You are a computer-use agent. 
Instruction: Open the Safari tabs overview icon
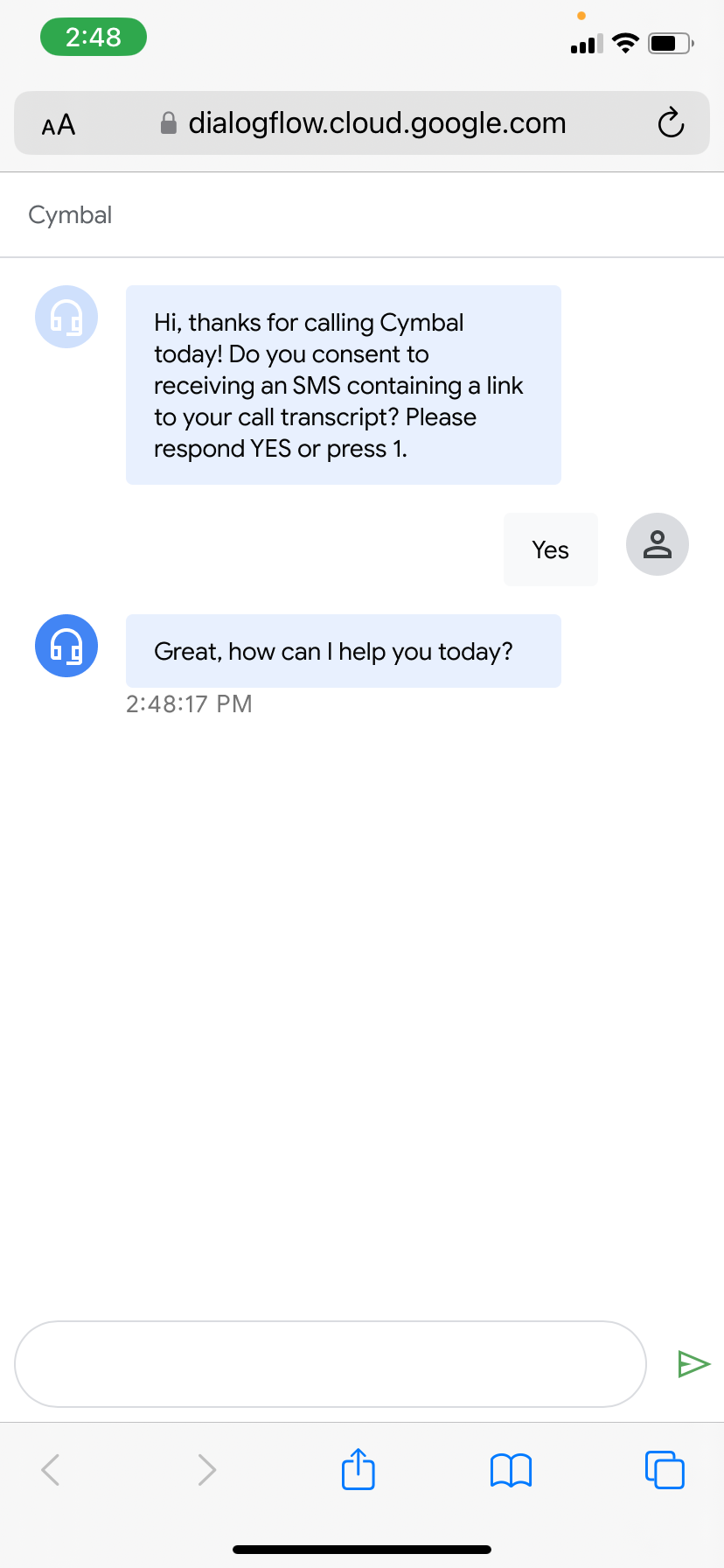[665, 1469]
